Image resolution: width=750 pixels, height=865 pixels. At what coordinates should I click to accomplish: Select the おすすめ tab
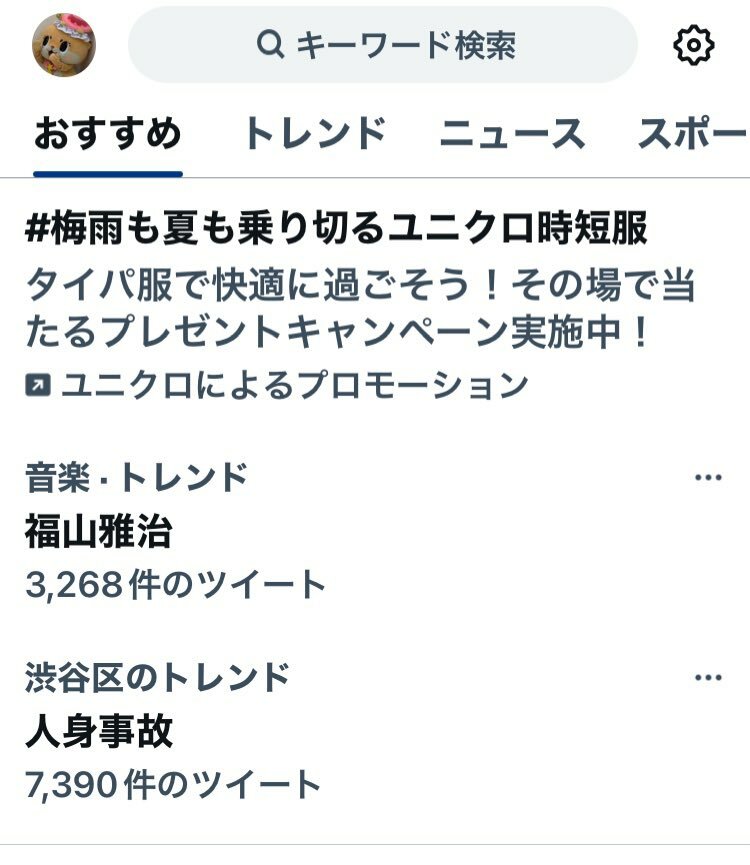point(108,134)
